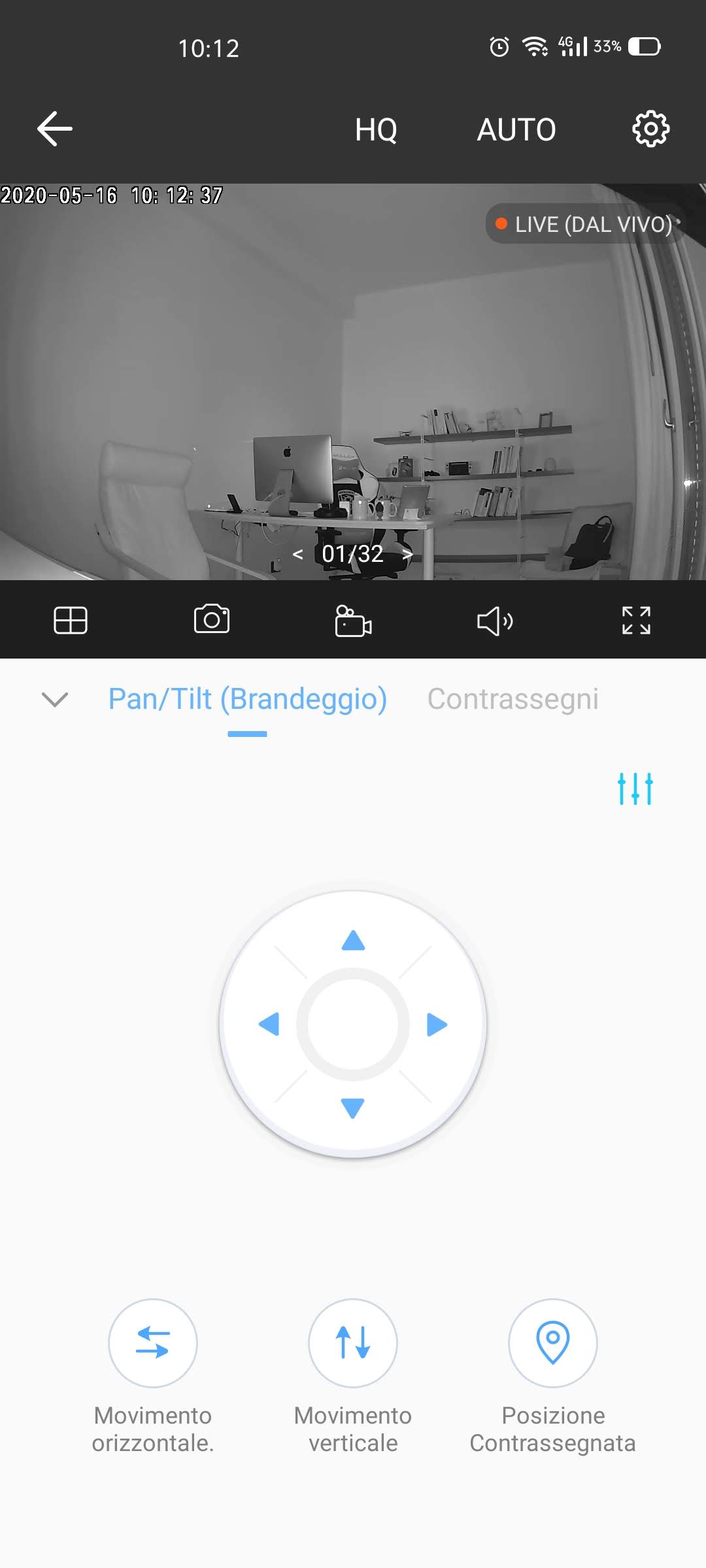Pan the camera right with the arrow

click(x=437, y=1024)
